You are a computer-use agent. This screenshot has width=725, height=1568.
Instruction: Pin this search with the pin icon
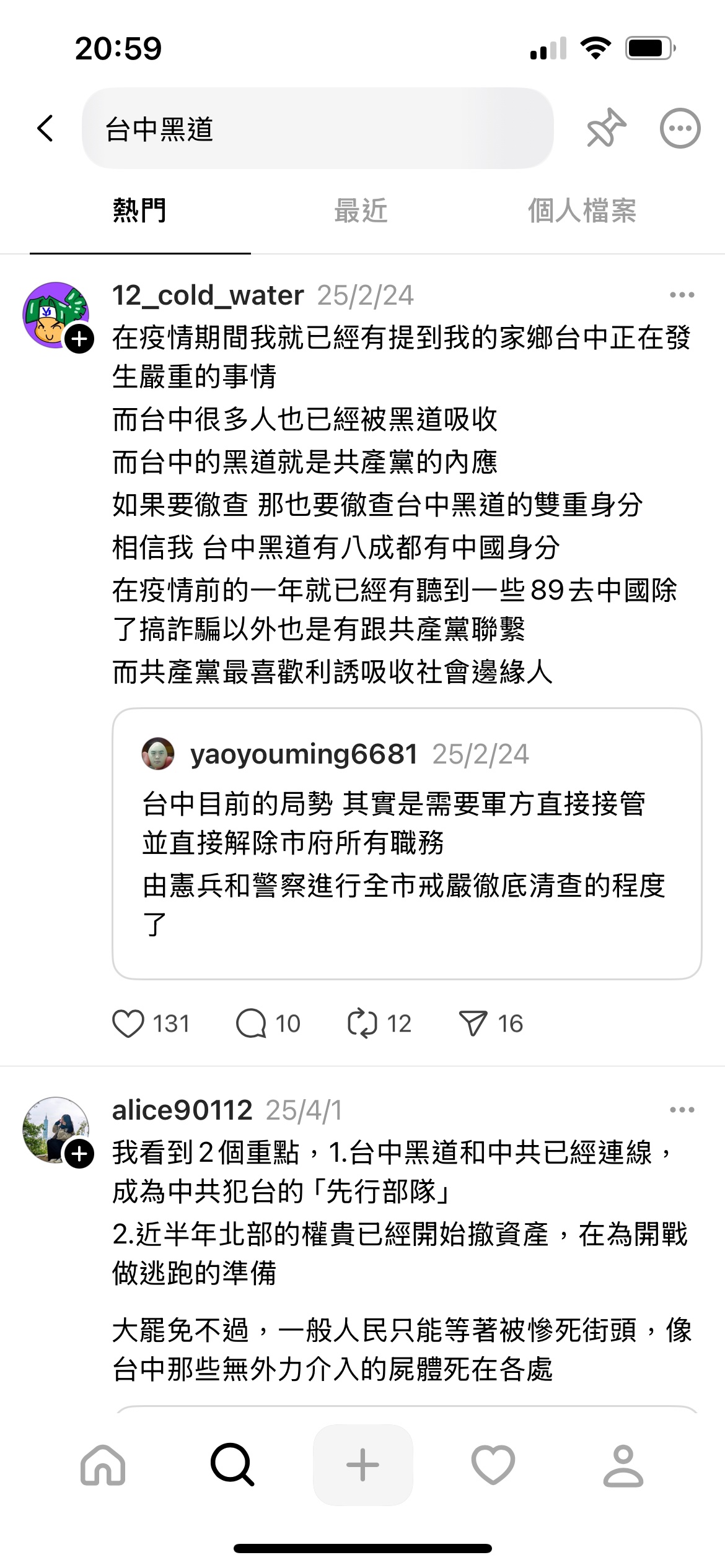tap(606, 129)
